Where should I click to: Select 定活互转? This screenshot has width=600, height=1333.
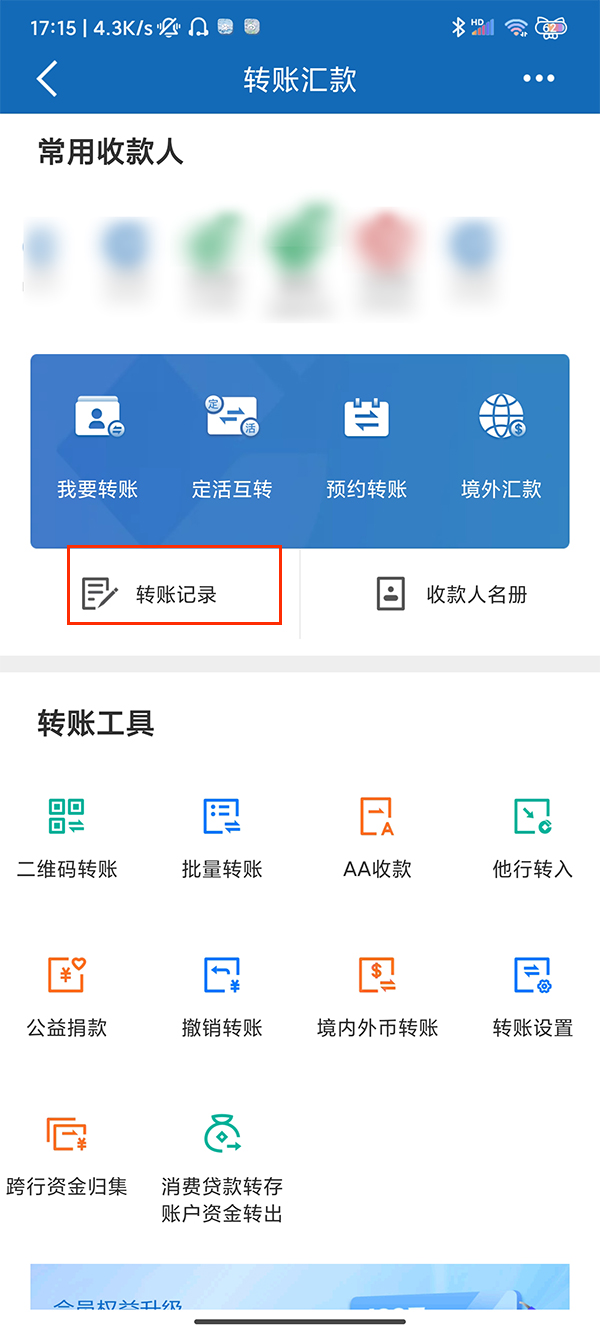click(x=232, y=445)
